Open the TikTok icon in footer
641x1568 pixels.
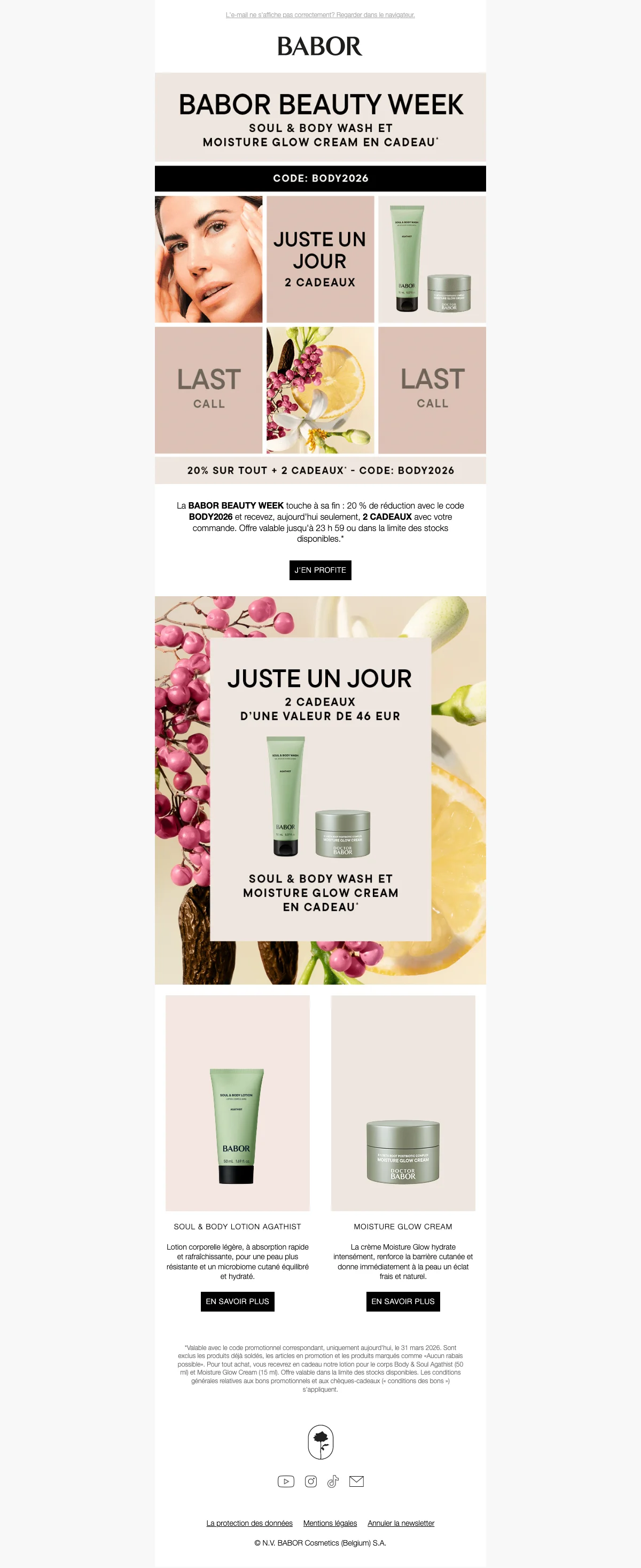333,1481
